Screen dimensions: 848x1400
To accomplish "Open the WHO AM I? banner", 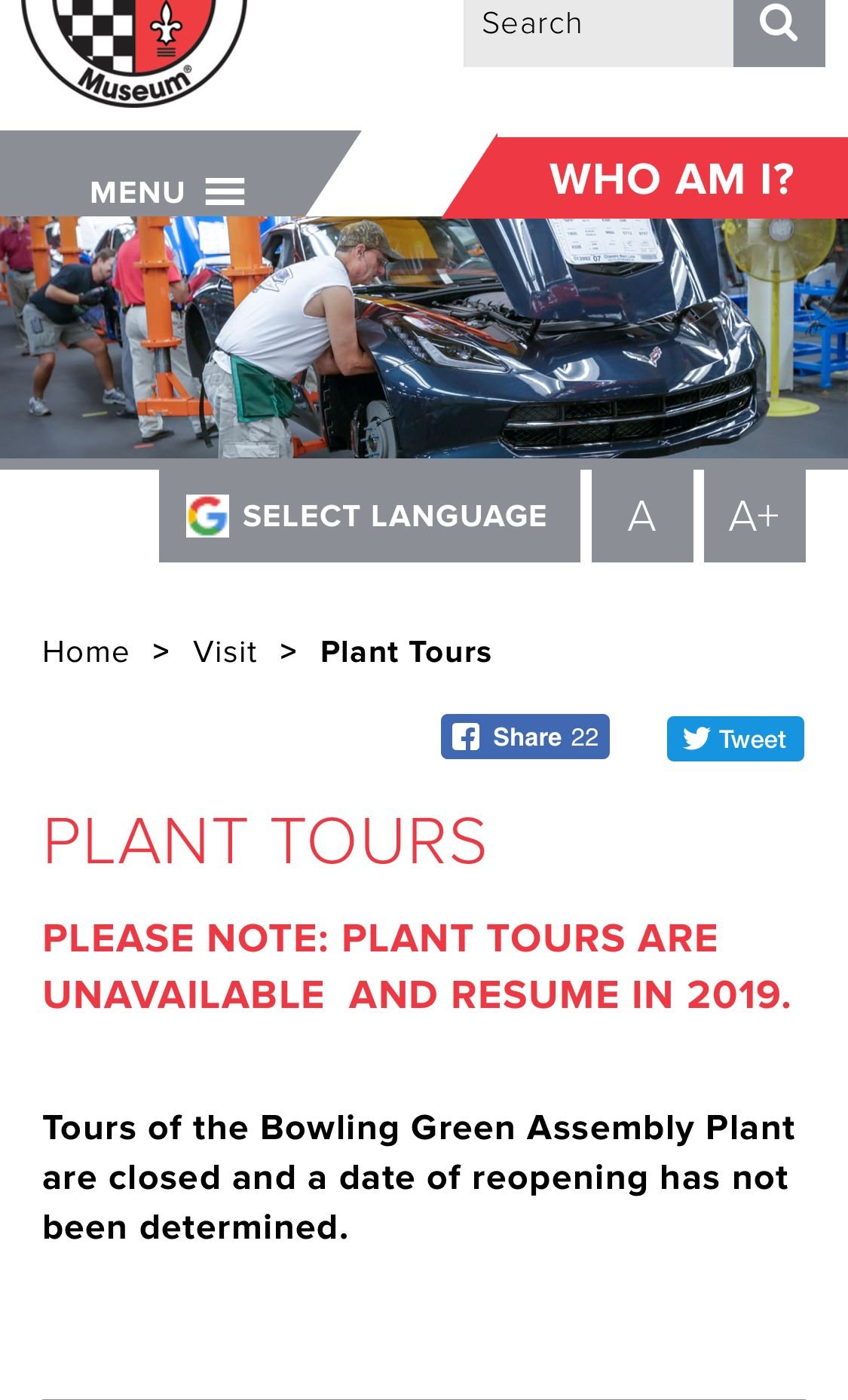I will coord(671,179).
